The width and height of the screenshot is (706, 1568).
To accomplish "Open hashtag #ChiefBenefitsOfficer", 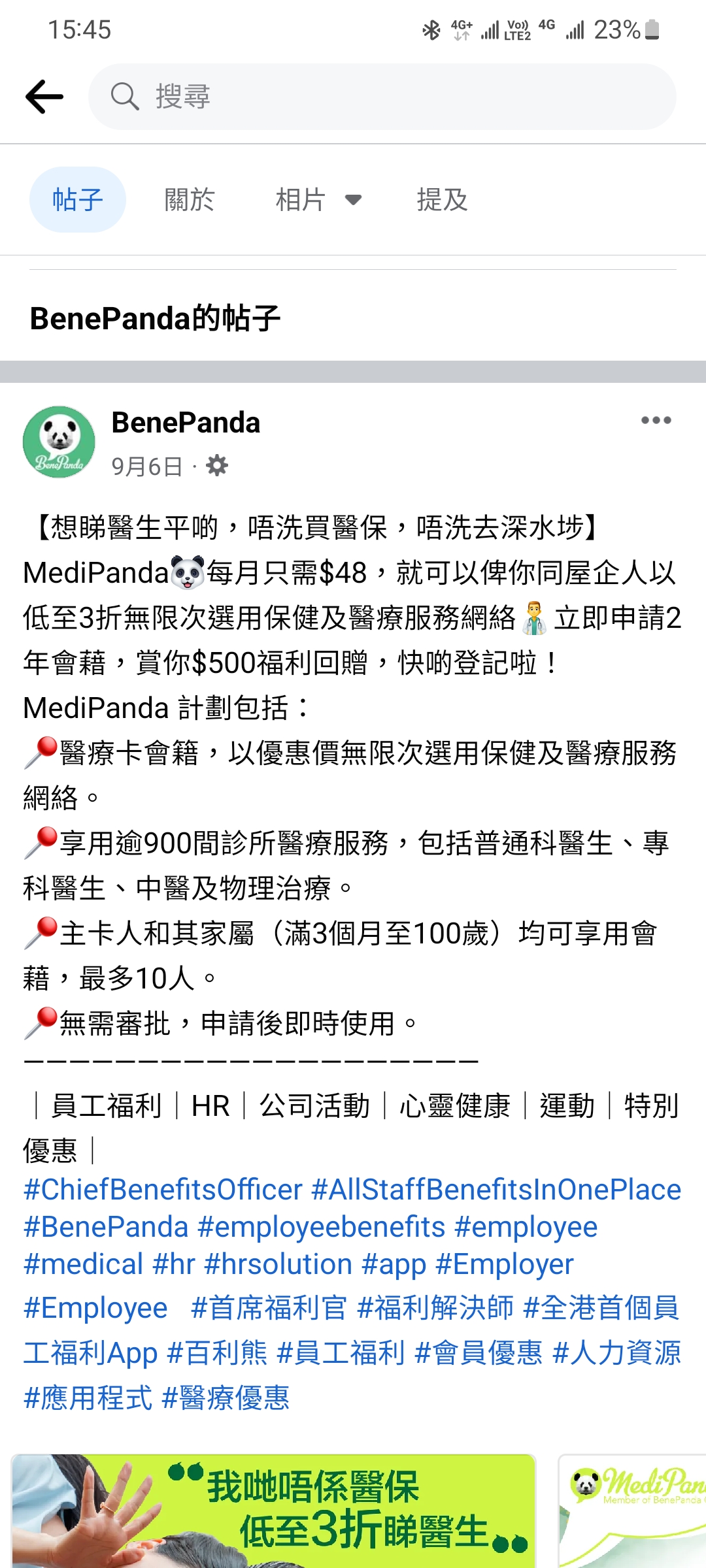I will point(163,1190).
